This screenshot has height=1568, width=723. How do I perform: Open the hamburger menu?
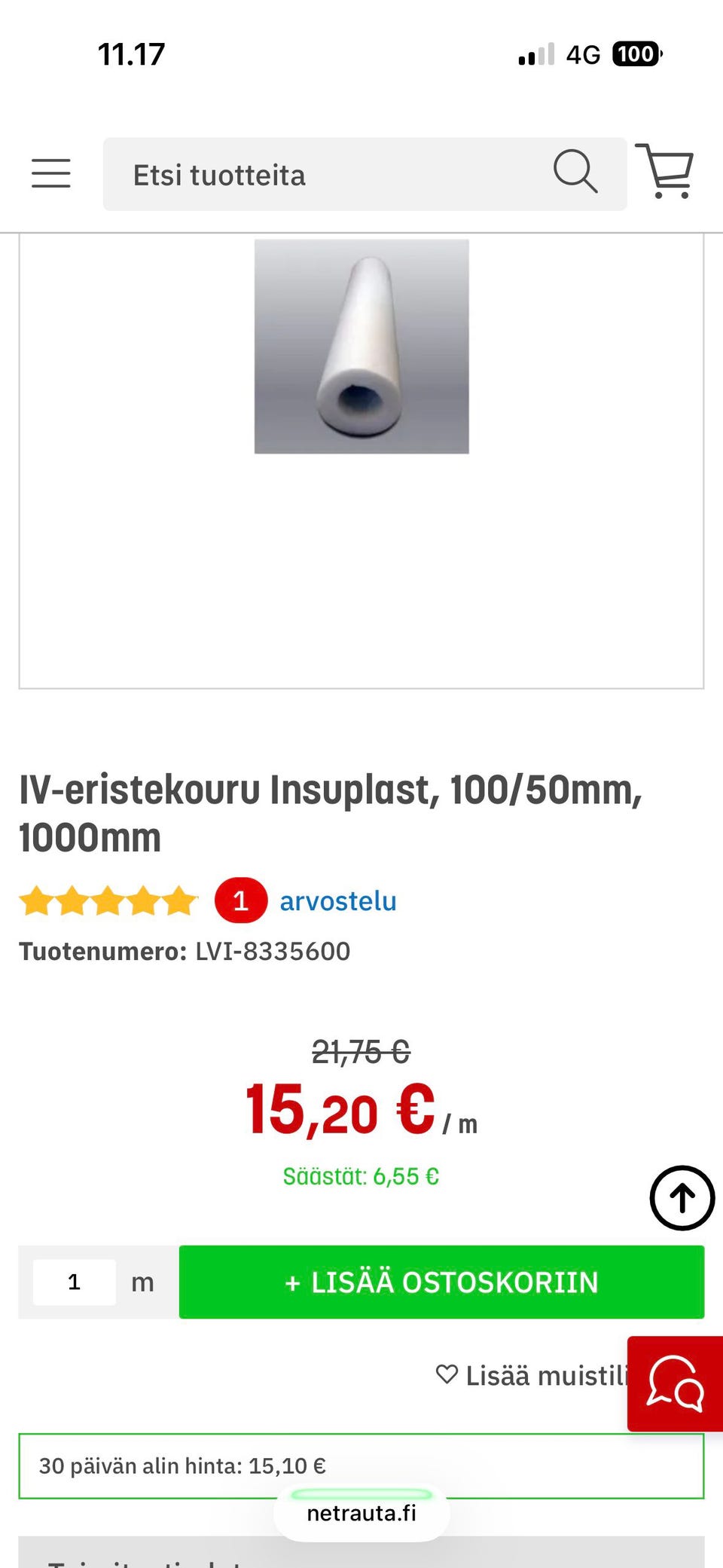51,173
